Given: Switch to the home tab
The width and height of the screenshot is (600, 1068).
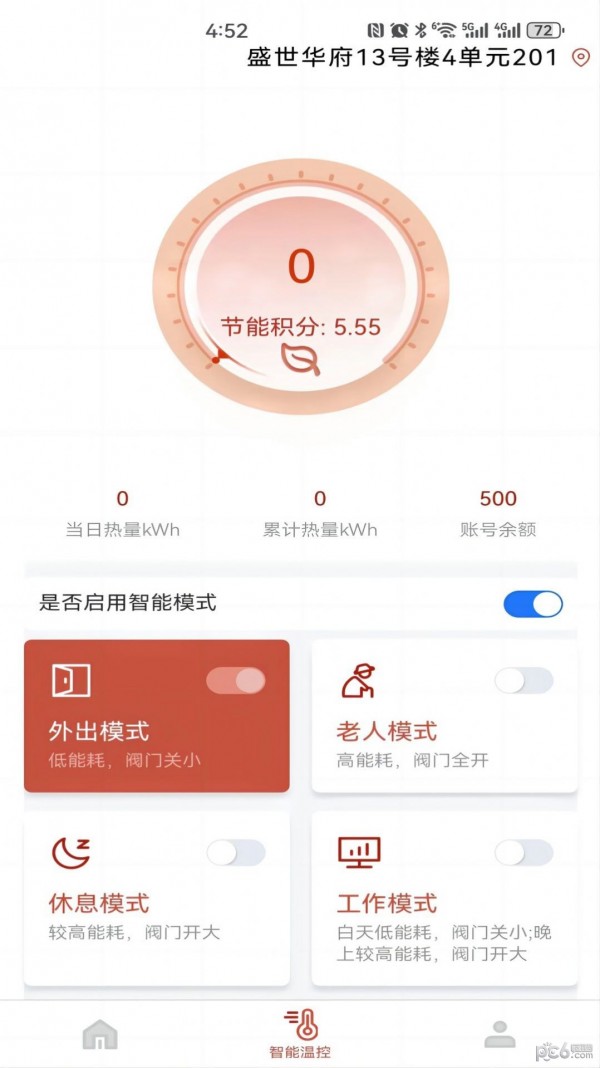Looking at the screenshot, I should [x=100, y=1035].
